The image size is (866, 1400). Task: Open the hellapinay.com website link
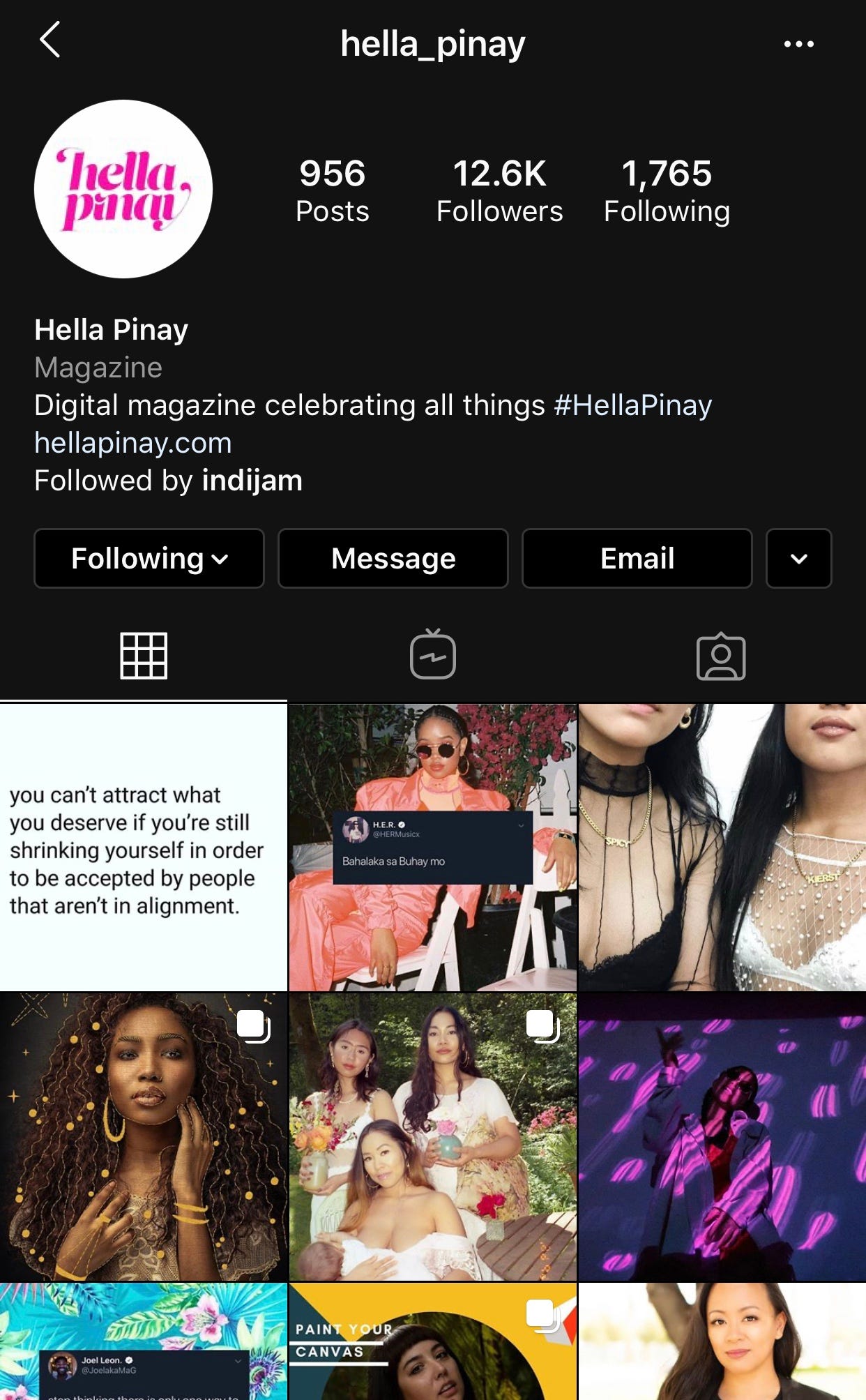pyautogui.click(x=133, y=443)
